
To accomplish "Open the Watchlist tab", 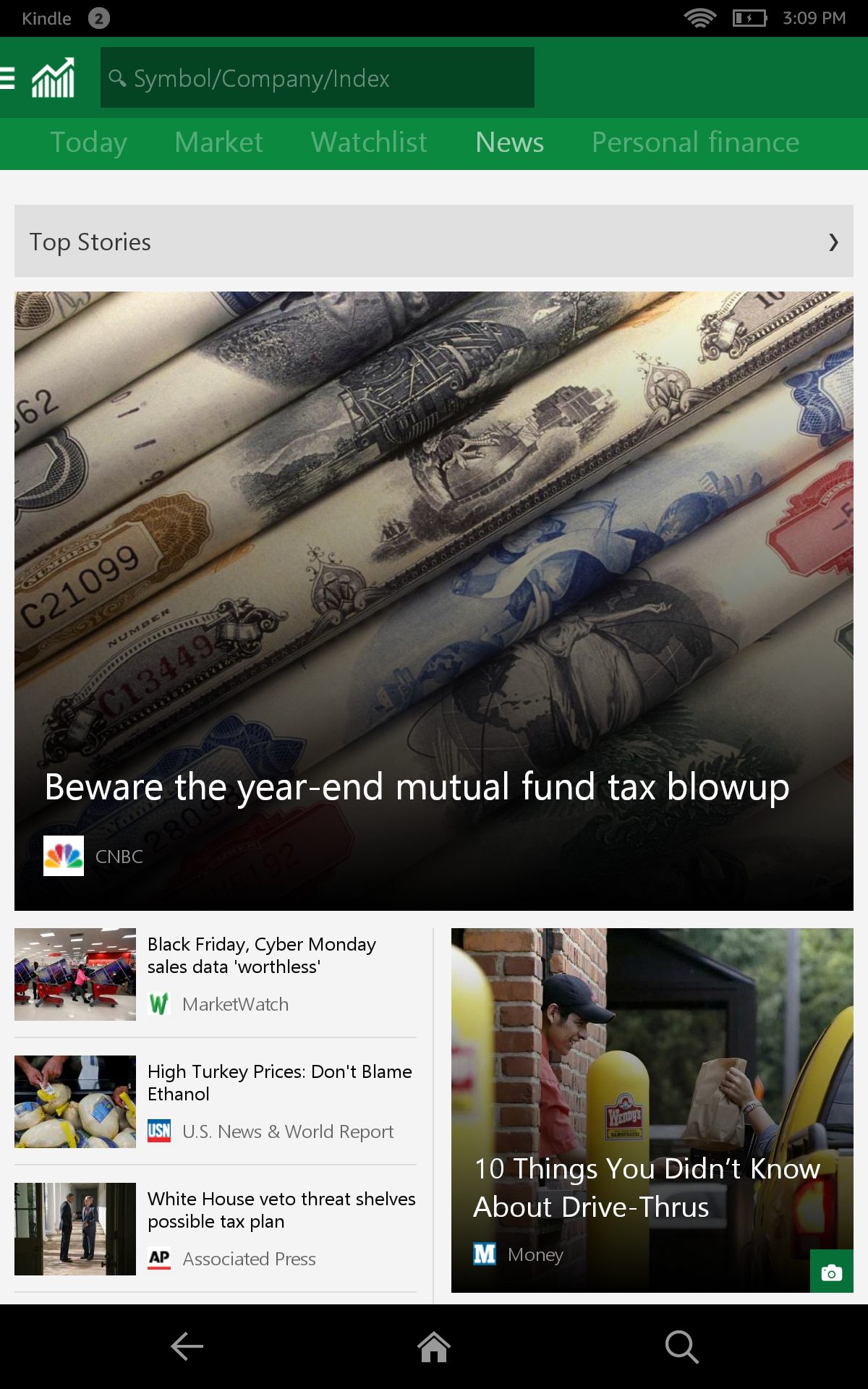I will tap(369, 143).
